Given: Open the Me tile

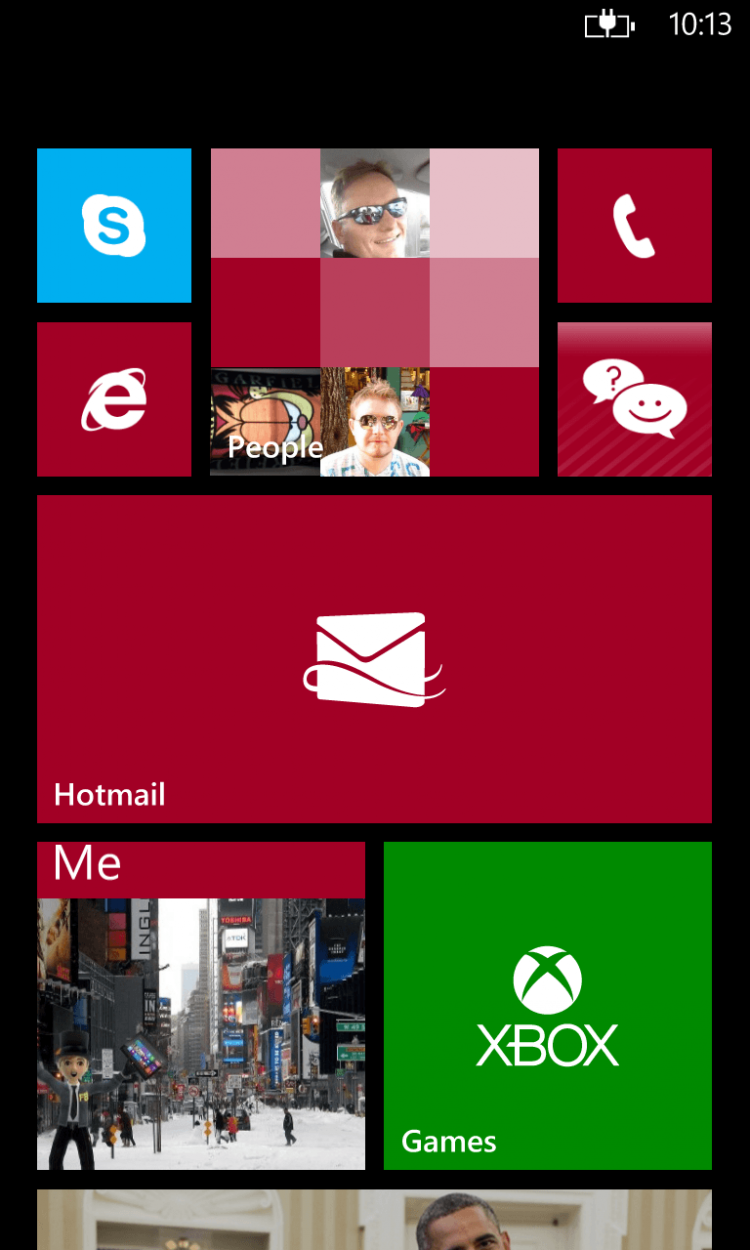Looking at the screenshot, I should tap(201, 1005).
